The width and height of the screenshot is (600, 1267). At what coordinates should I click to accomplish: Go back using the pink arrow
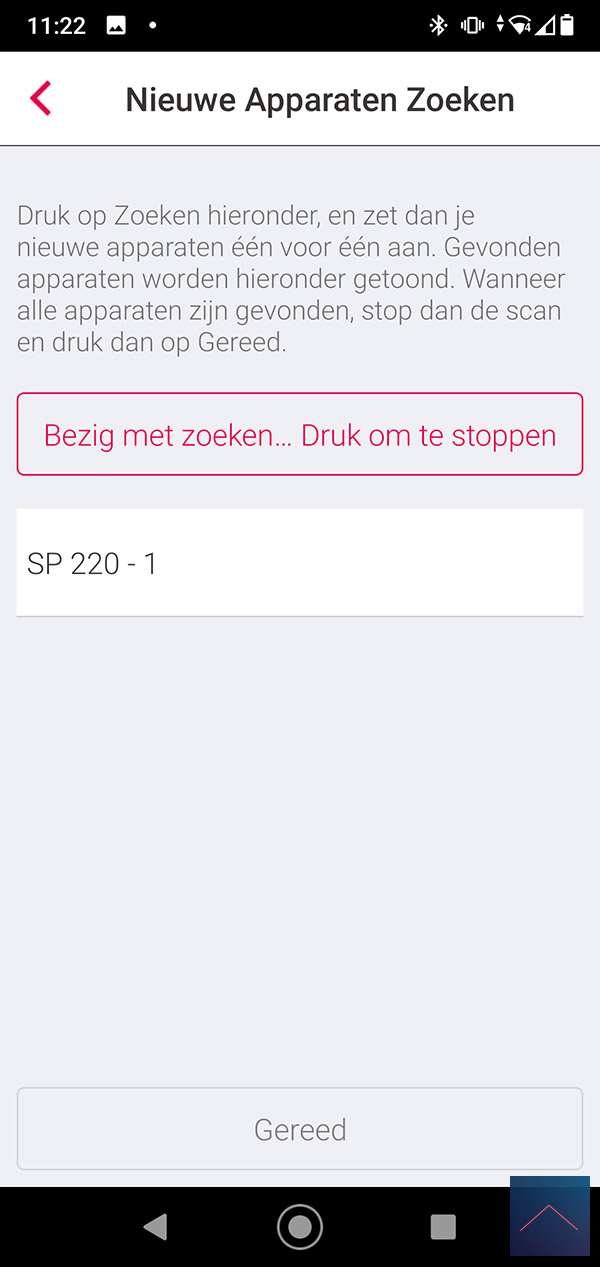click(40, 99)
